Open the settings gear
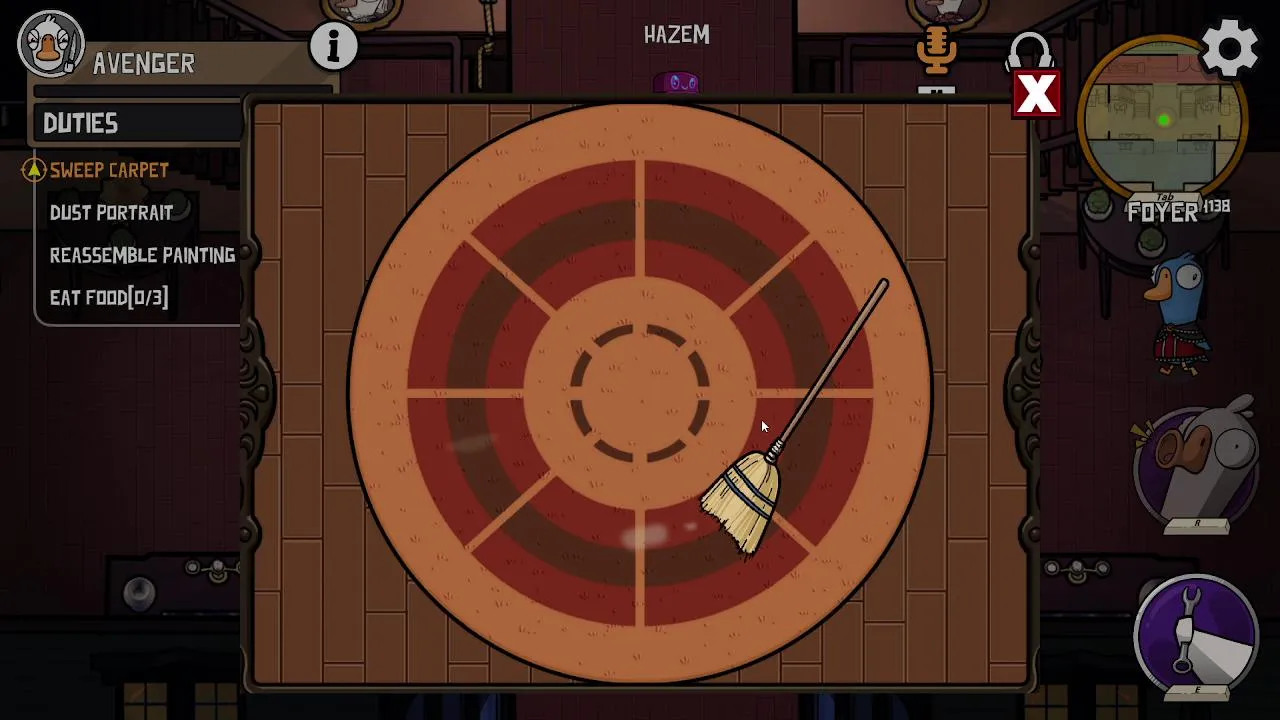The width and height of the screenshot is (1280, 720). pos(1229,47)
